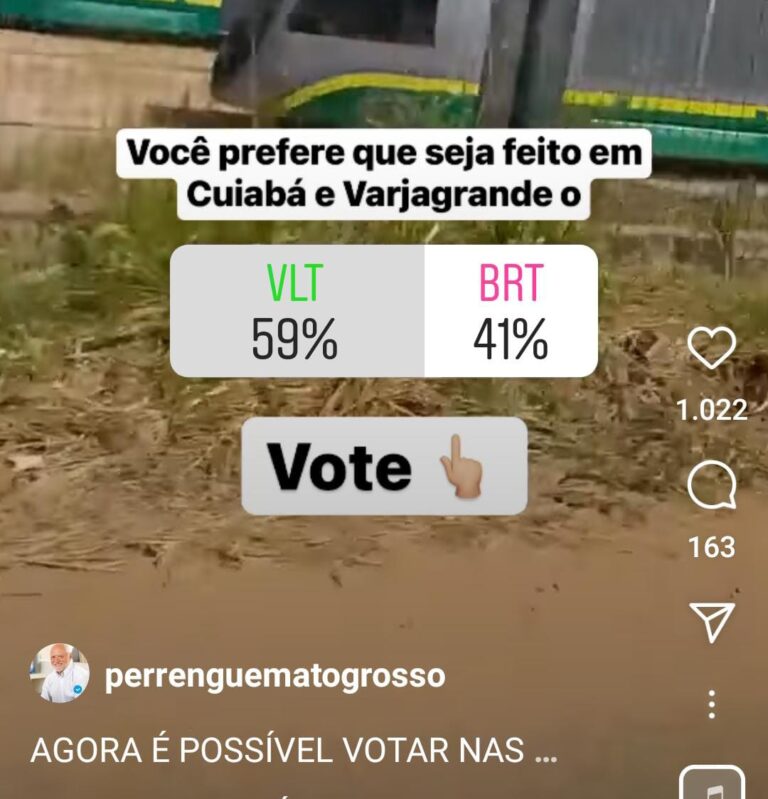Open the perrenguematogrosso username link
This screenshot has height=799, width=768.
[274, 676]
